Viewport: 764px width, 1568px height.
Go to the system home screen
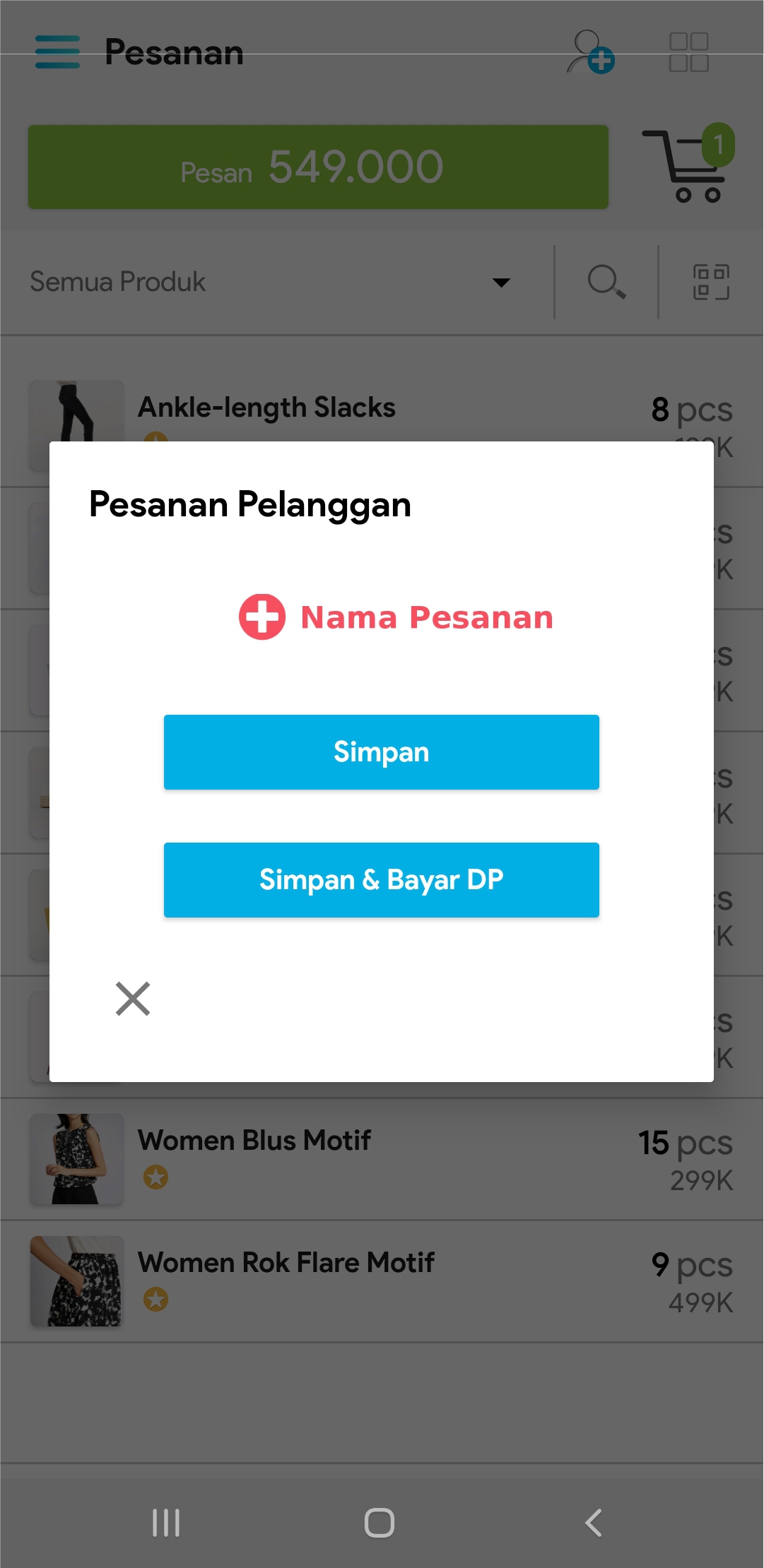[x=380, y=1523]
